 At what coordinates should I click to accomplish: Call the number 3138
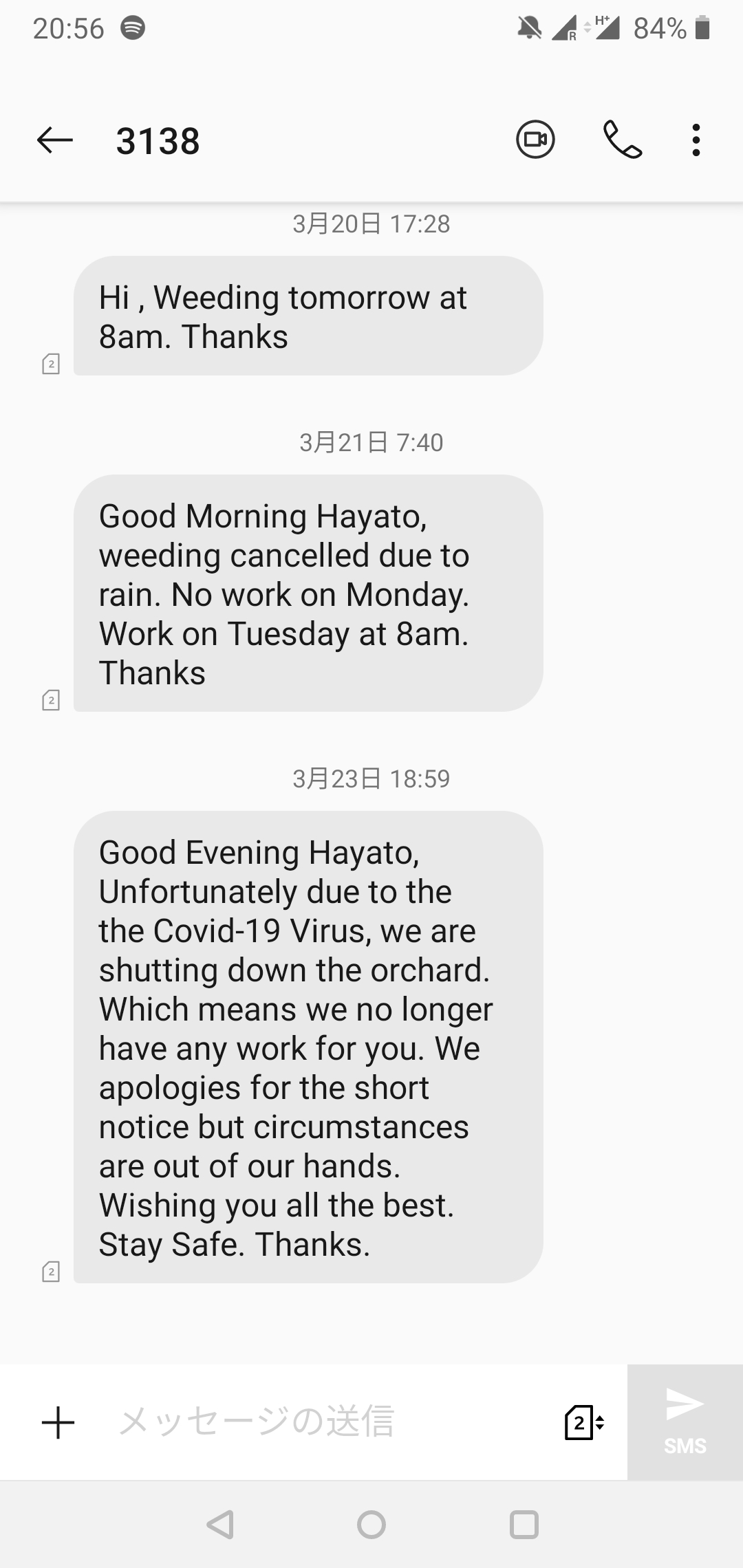click(623, 140)
